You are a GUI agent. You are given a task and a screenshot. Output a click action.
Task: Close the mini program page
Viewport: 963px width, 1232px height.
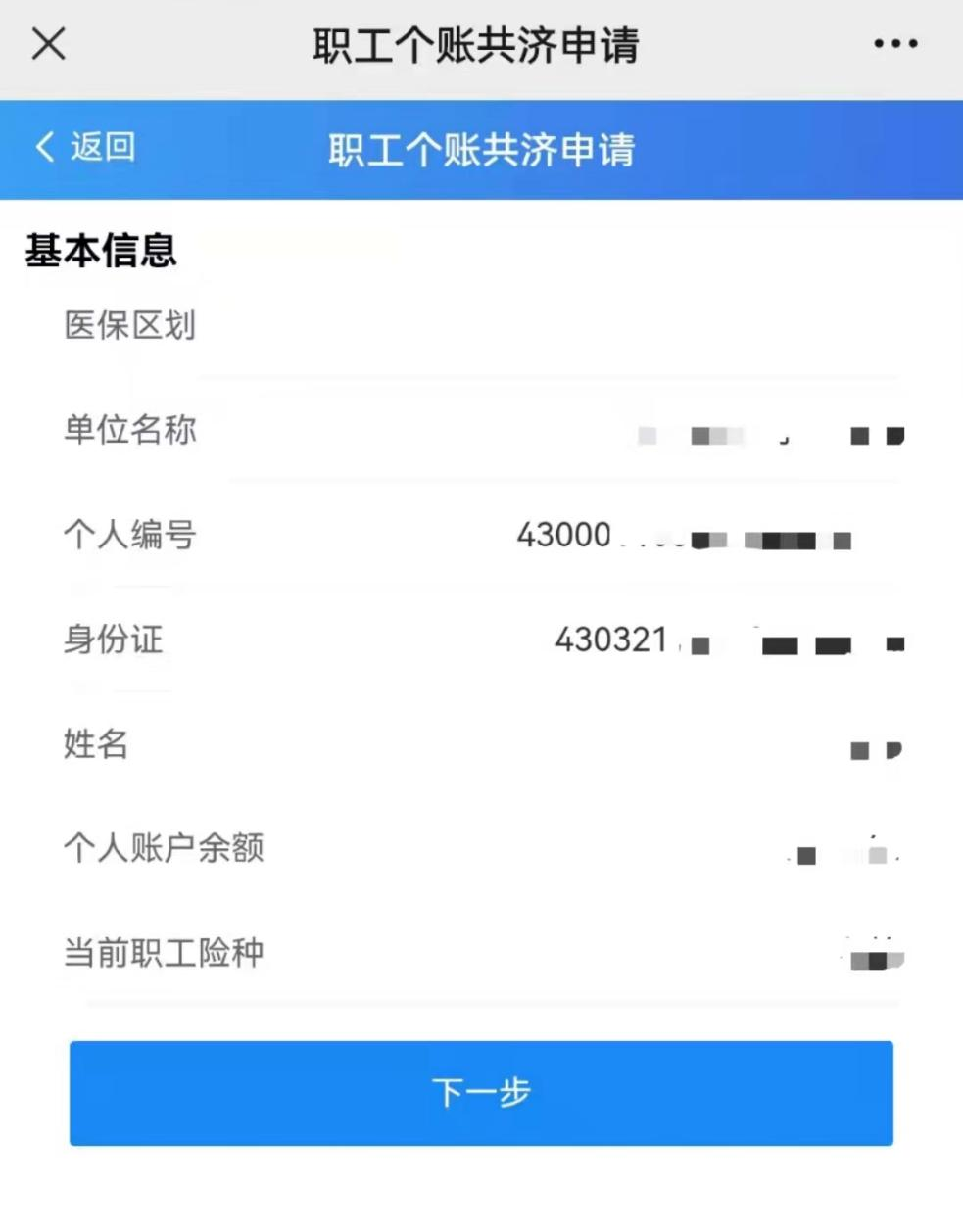[48, 44]
